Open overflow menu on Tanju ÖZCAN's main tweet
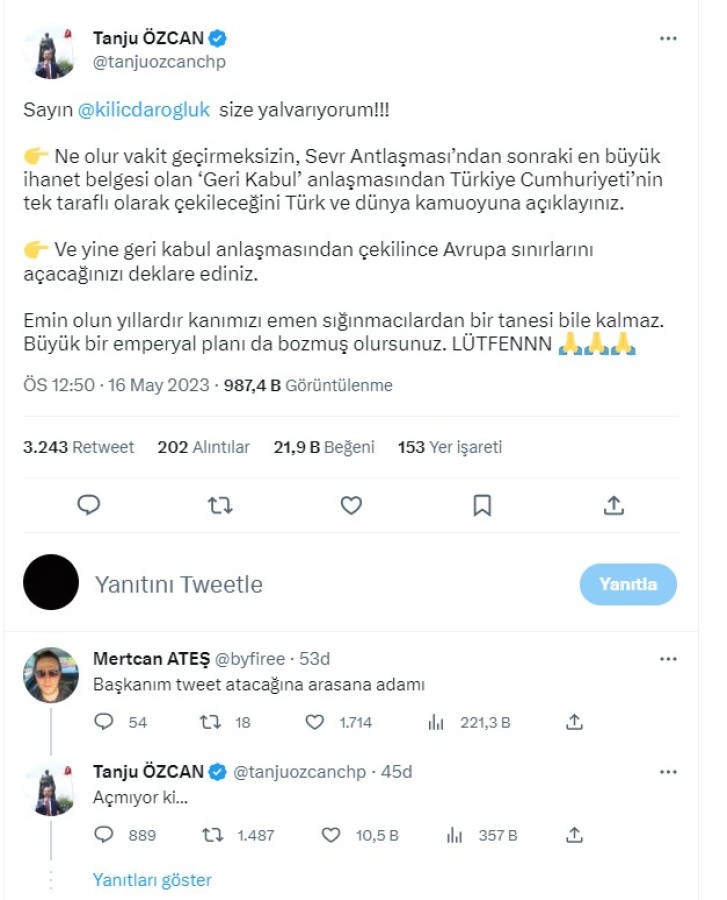Viewport: 727px width, 900px height. point(668,39)
